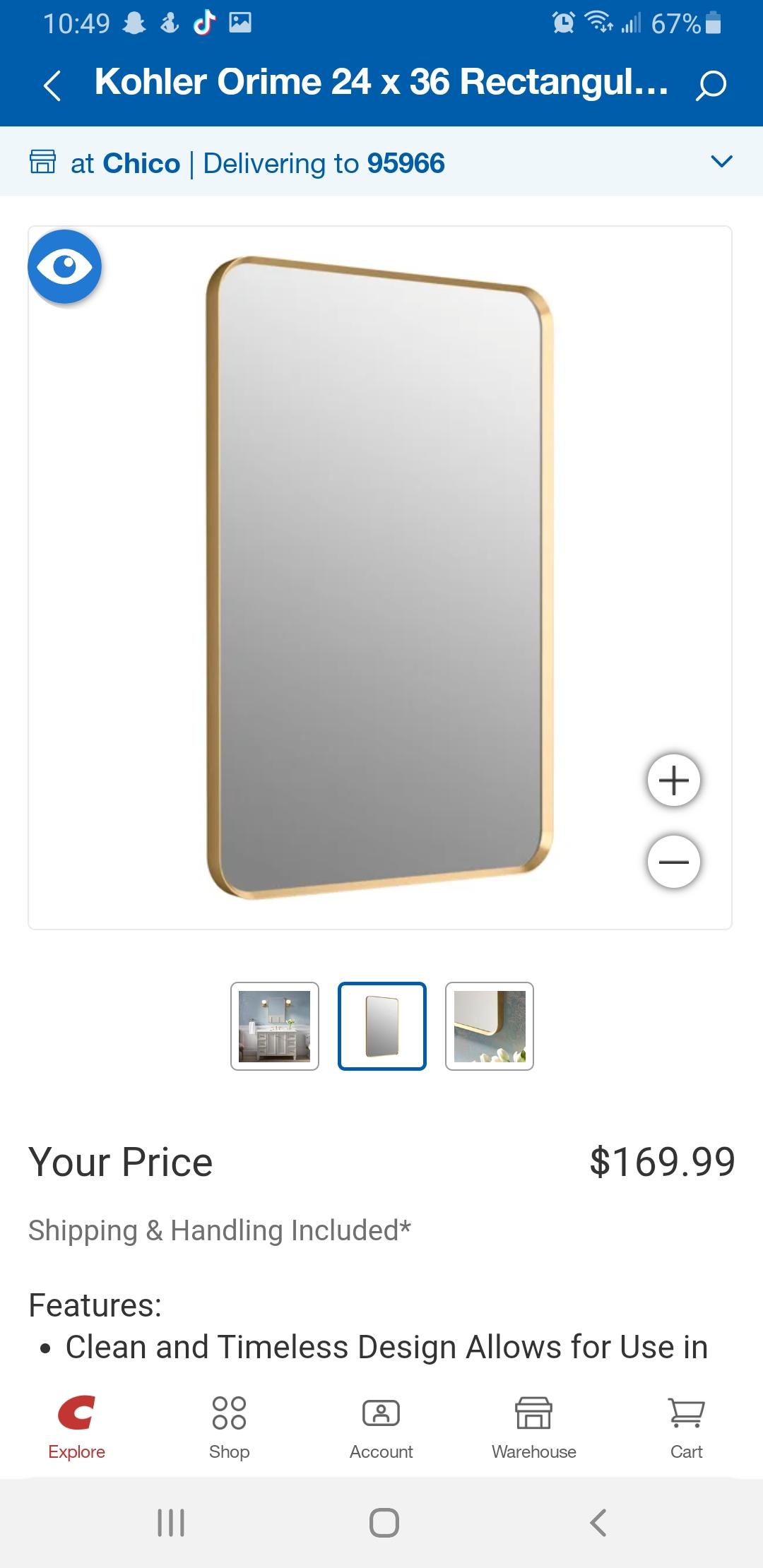Screen dimensions: 763x1568
Task: Open the search magnifier icon
Action: (x=710, y=85)
